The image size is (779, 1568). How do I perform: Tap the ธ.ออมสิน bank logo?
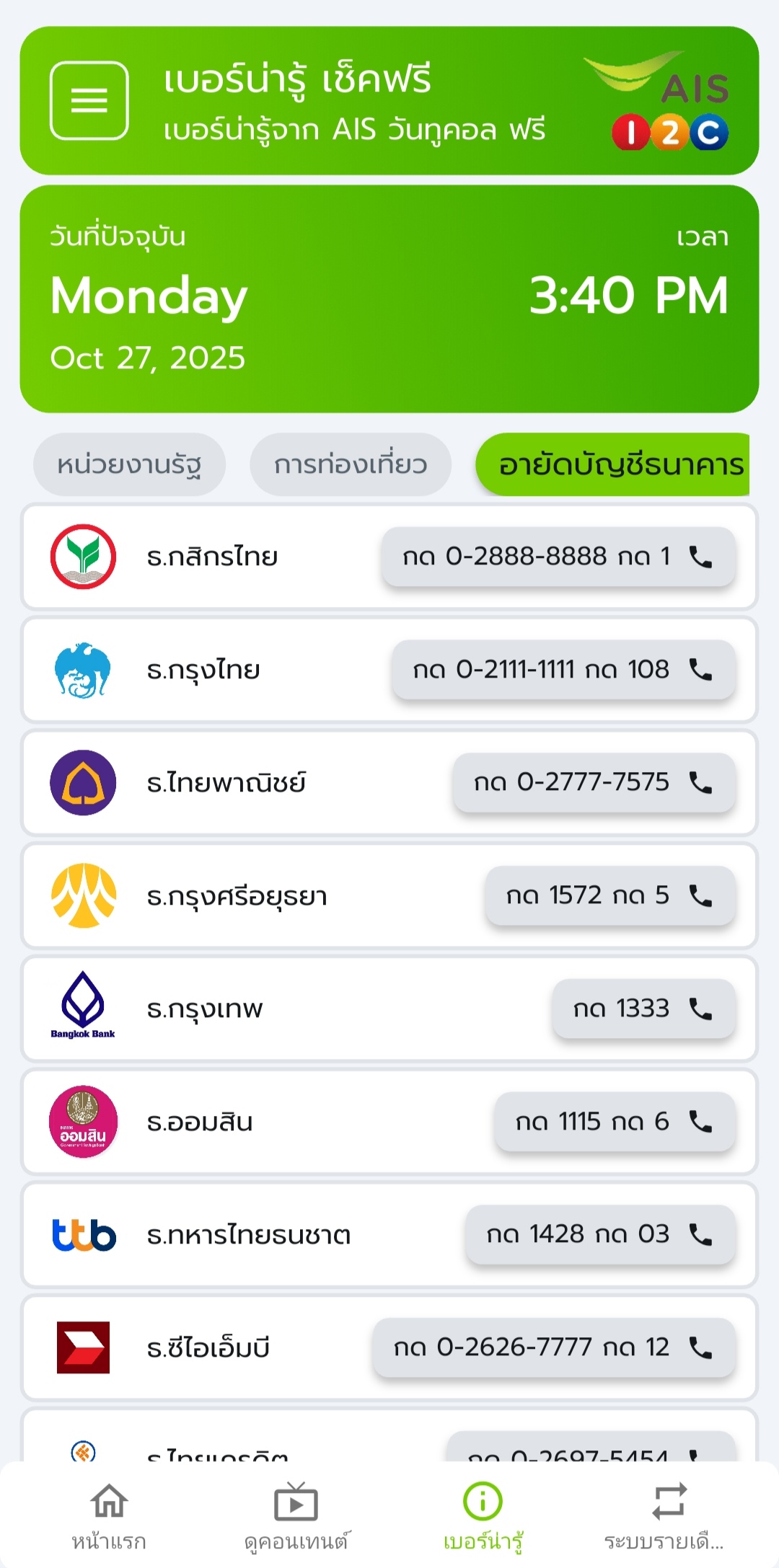[83, 1121]
